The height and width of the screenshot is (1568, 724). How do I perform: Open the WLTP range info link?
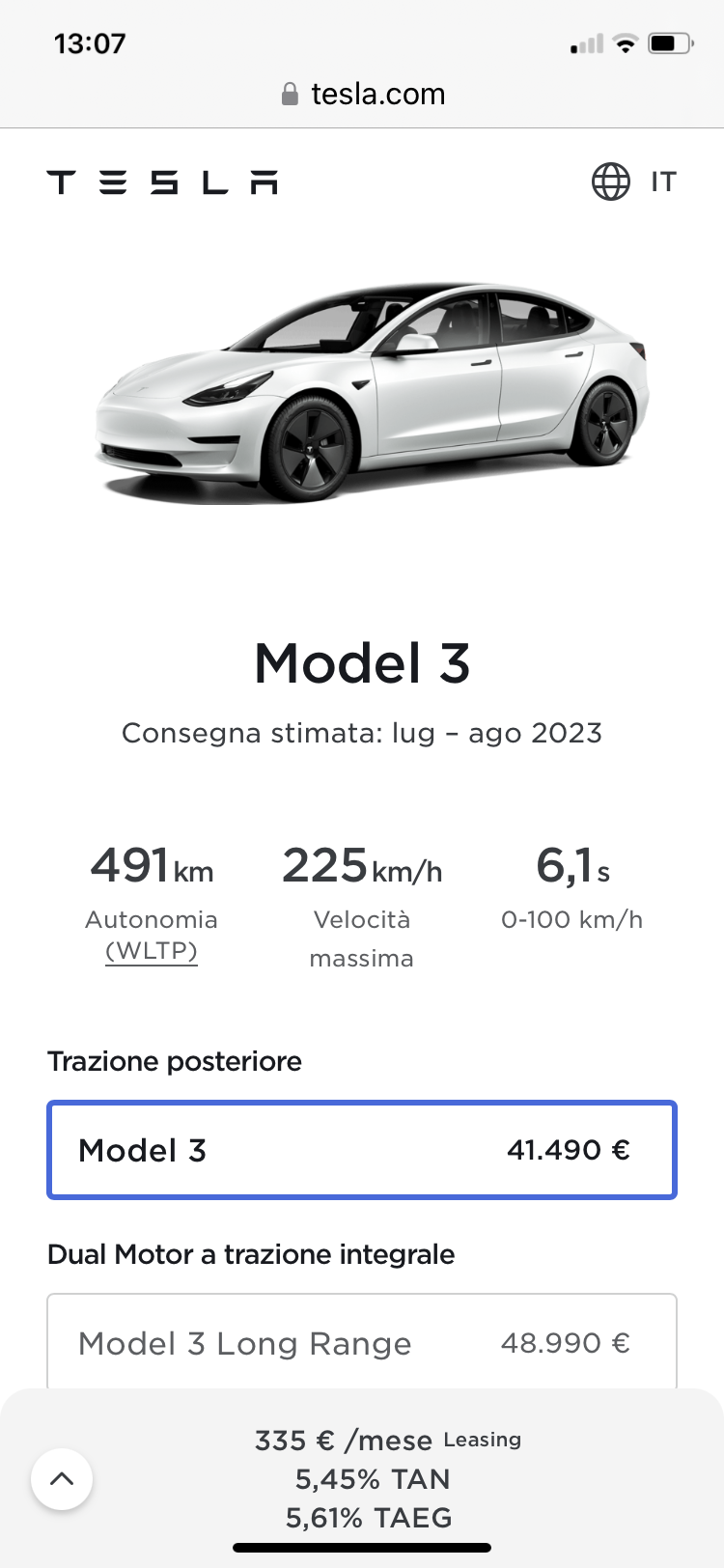click(x=152, y=951)
